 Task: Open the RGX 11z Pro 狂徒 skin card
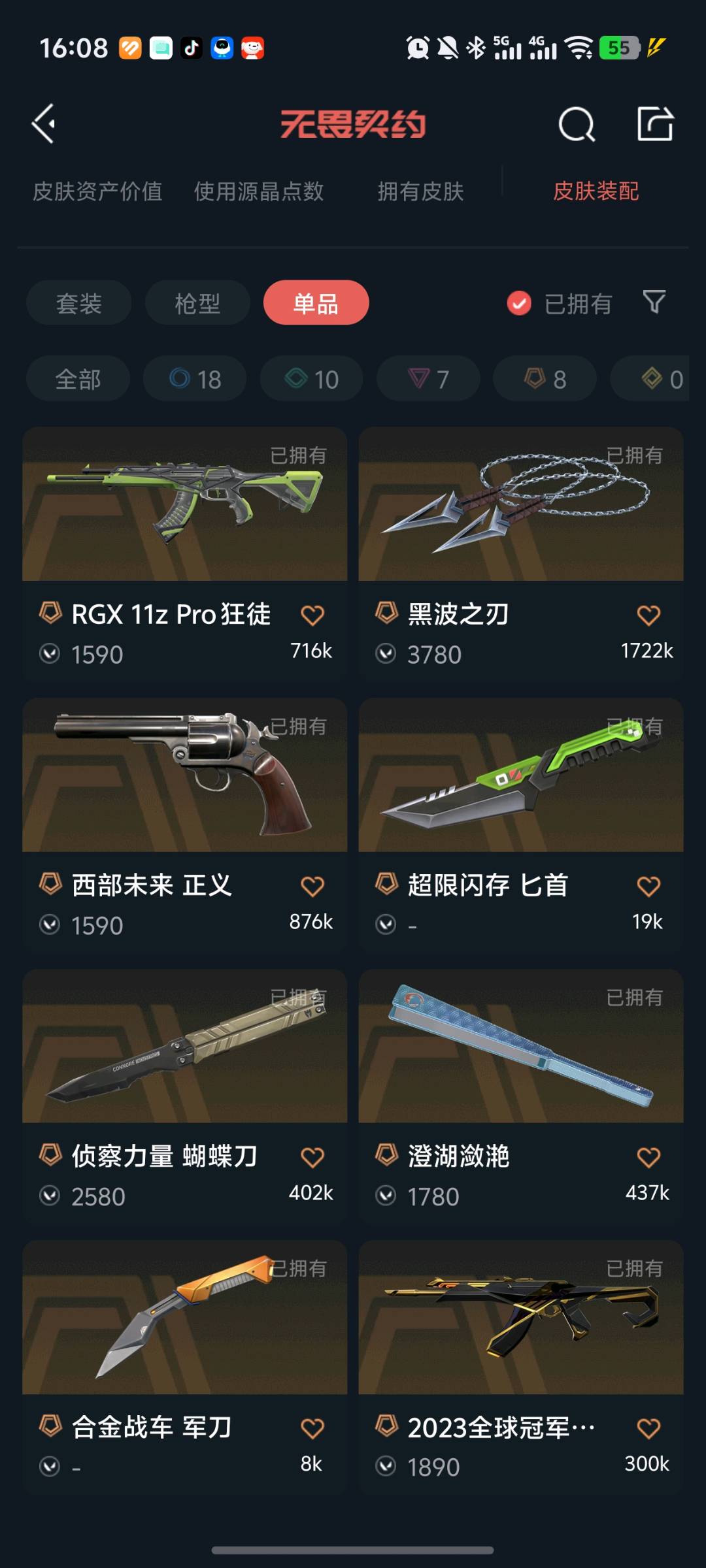tap(185, 554)
